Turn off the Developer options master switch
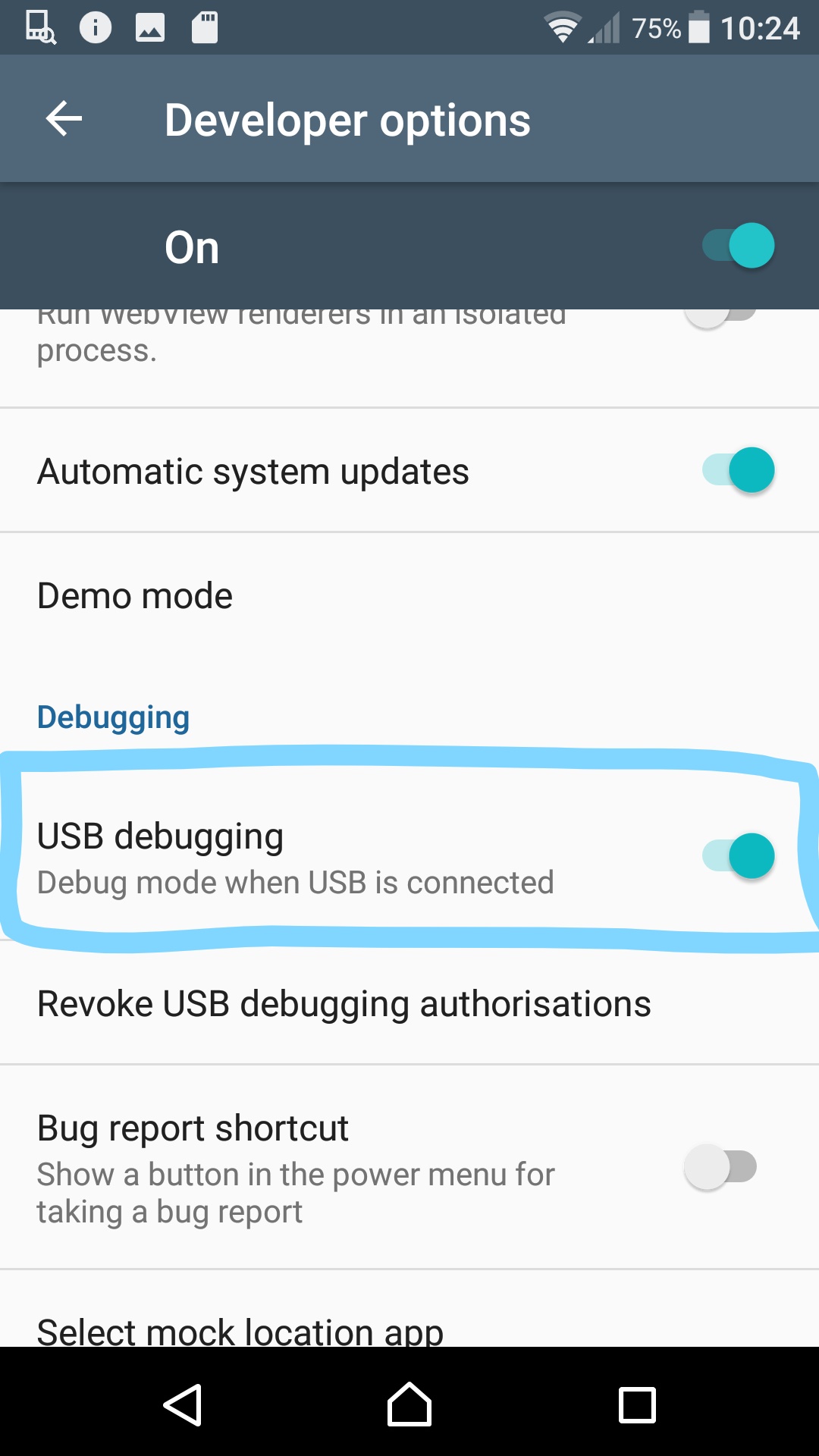 click(739, 246)
